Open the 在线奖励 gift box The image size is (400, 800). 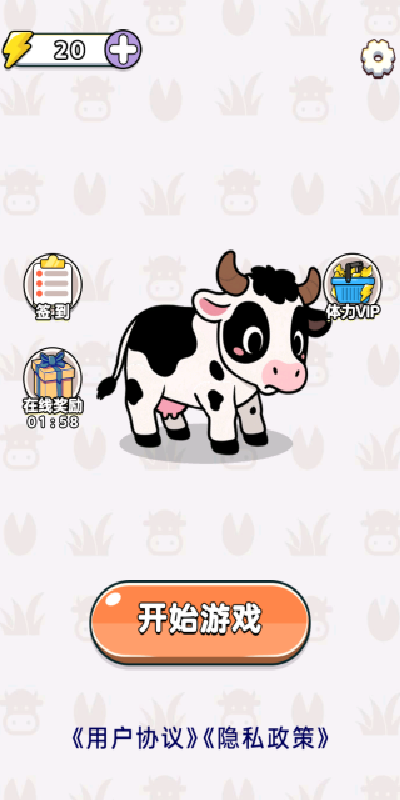pyautogui.click(x=53, y=388)
